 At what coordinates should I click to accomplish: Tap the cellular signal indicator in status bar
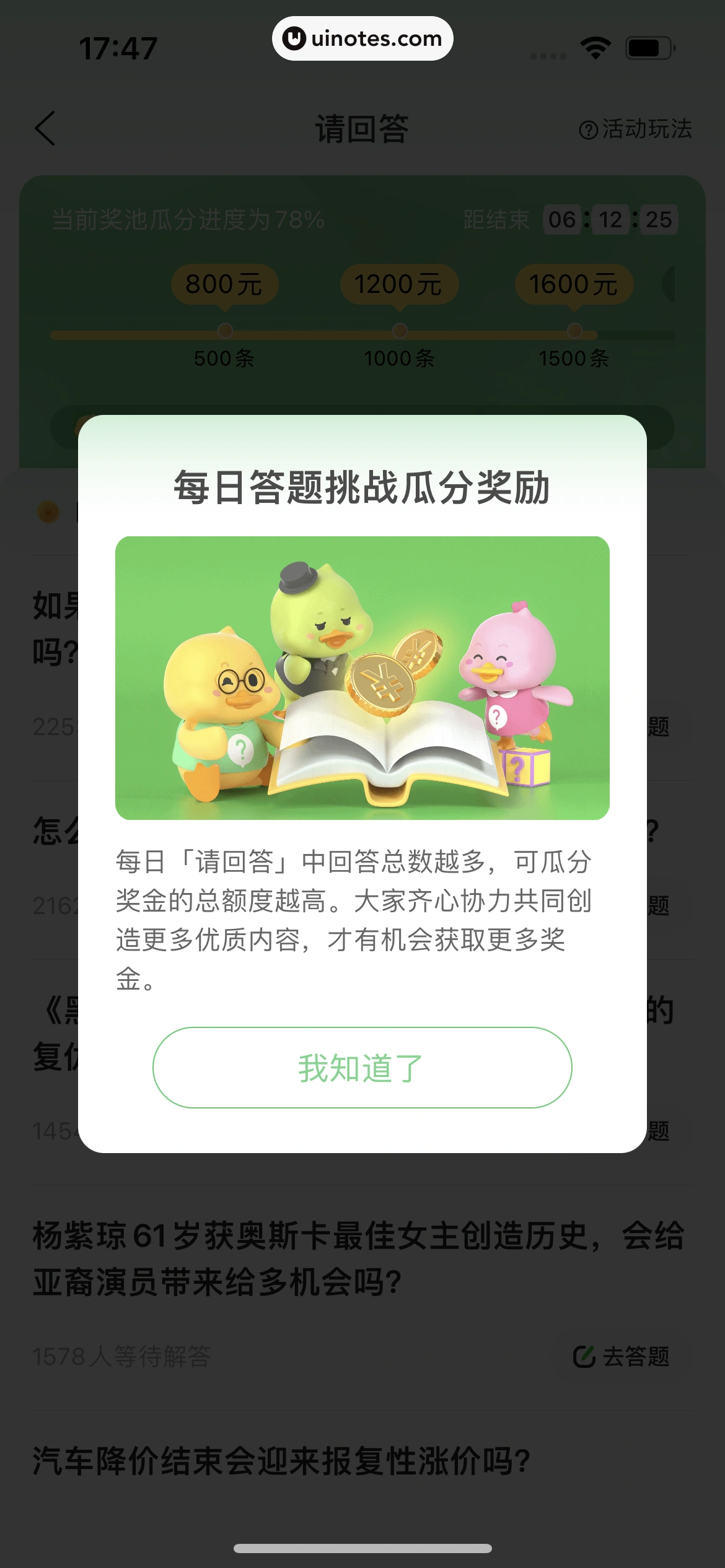[x=548, y=54]
